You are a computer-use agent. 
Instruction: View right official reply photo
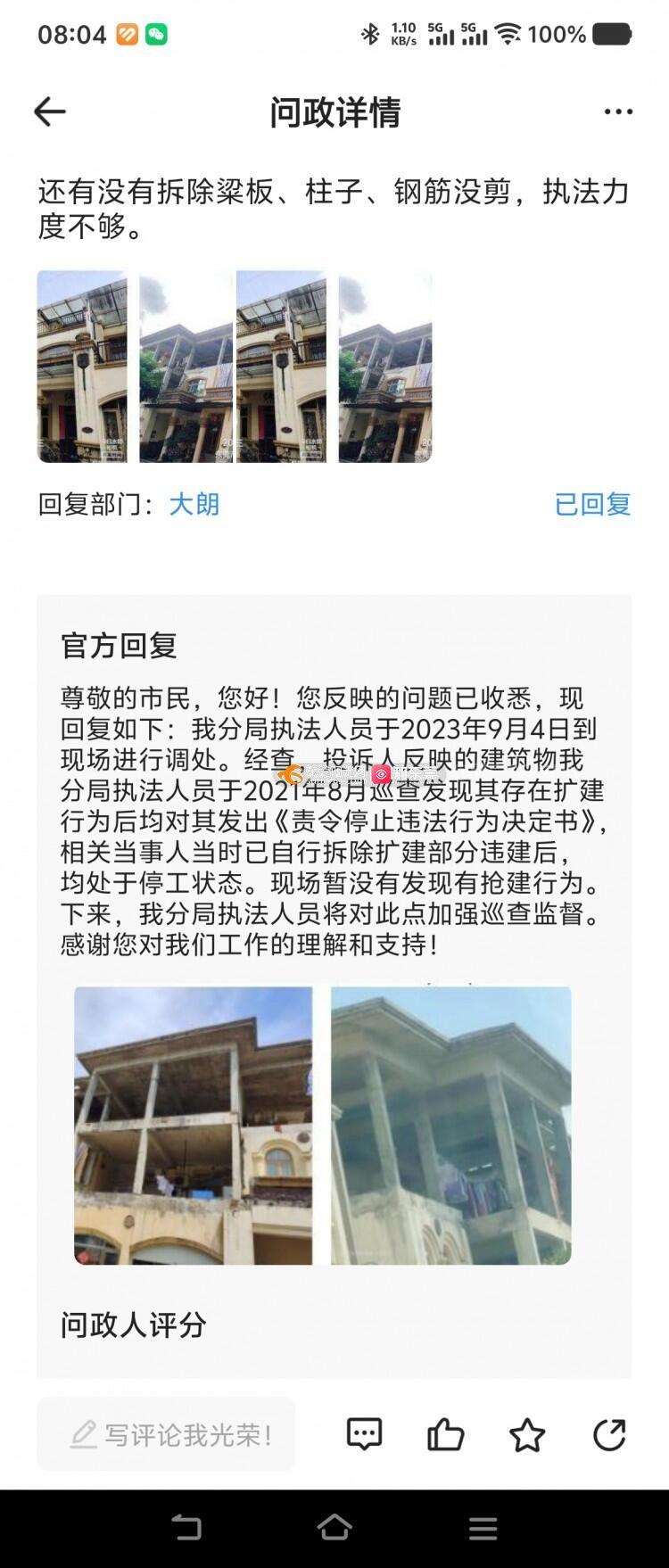450,1125
